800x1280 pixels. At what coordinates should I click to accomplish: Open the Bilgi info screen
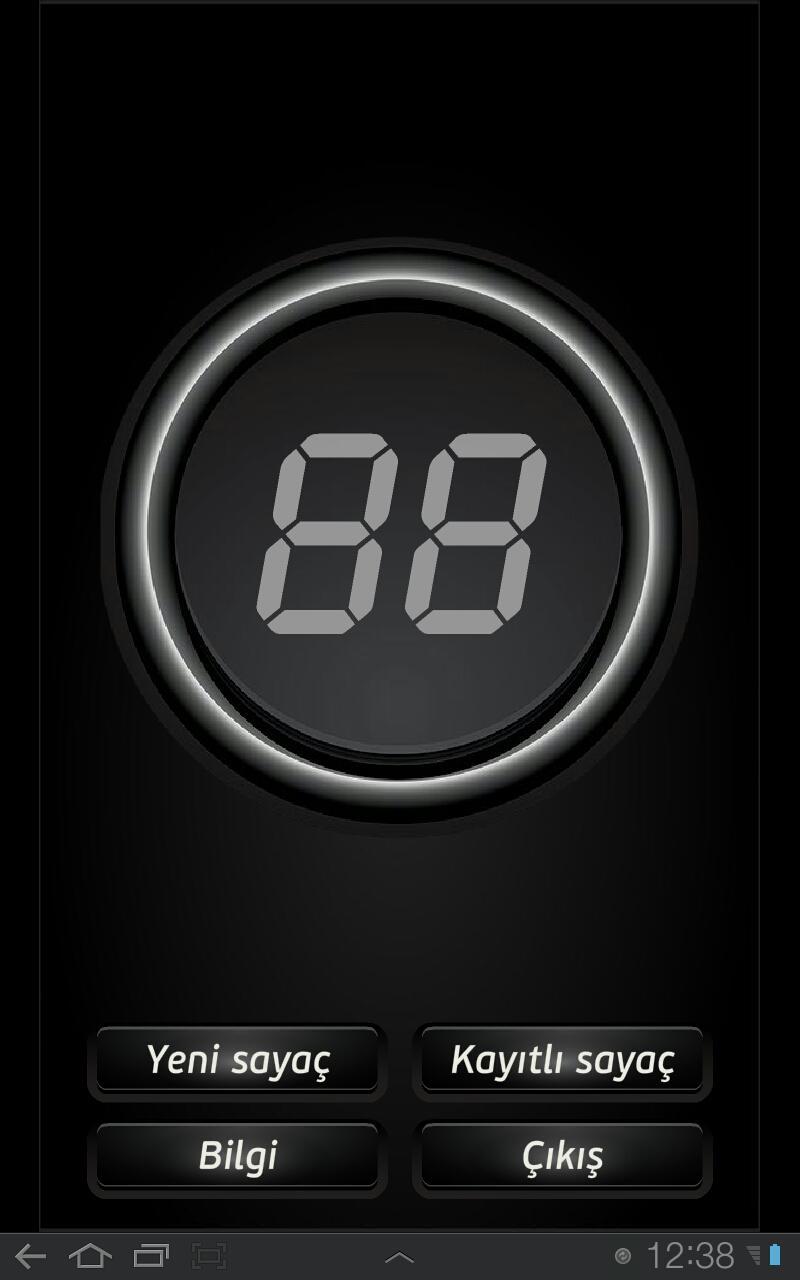point(238,1156)
